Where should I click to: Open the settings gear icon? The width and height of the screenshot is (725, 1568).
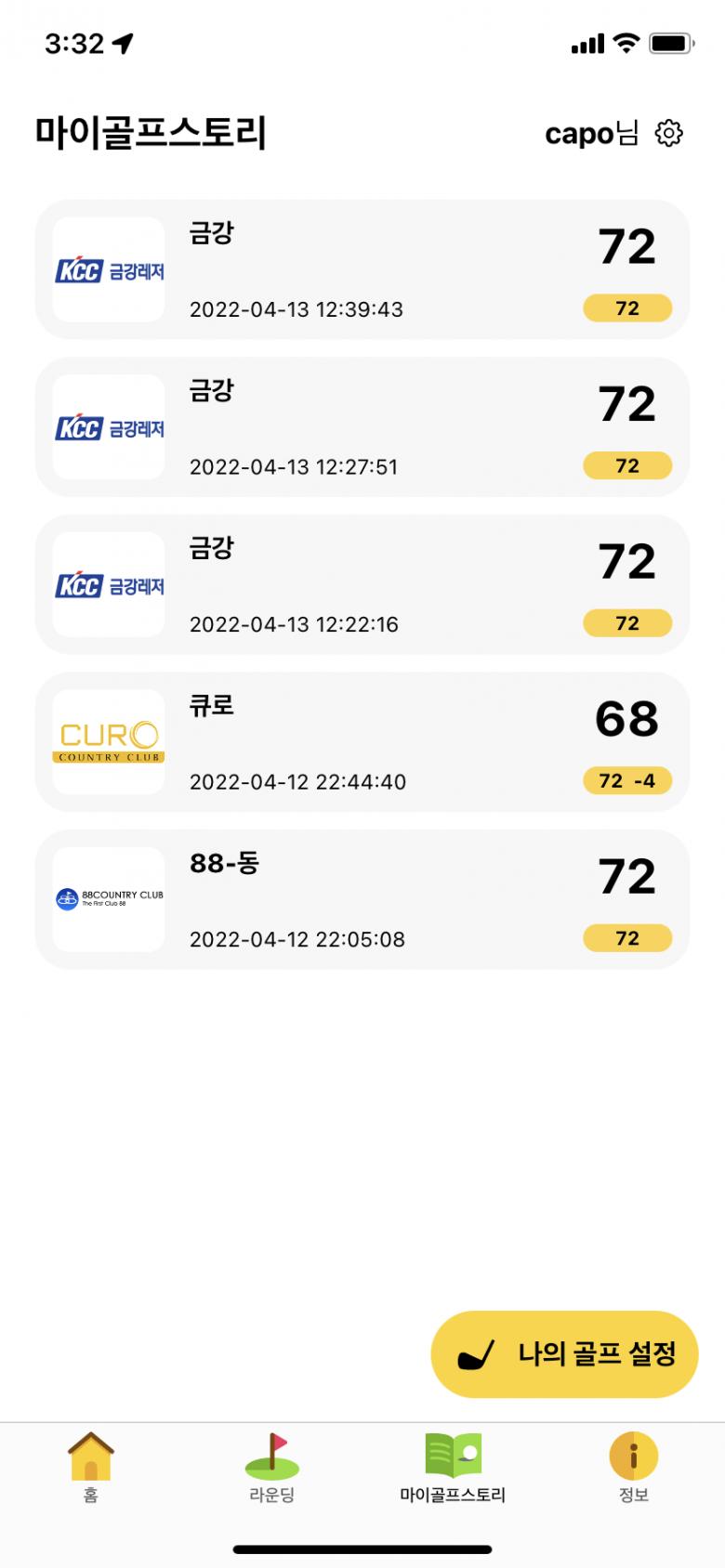(669, 133)
